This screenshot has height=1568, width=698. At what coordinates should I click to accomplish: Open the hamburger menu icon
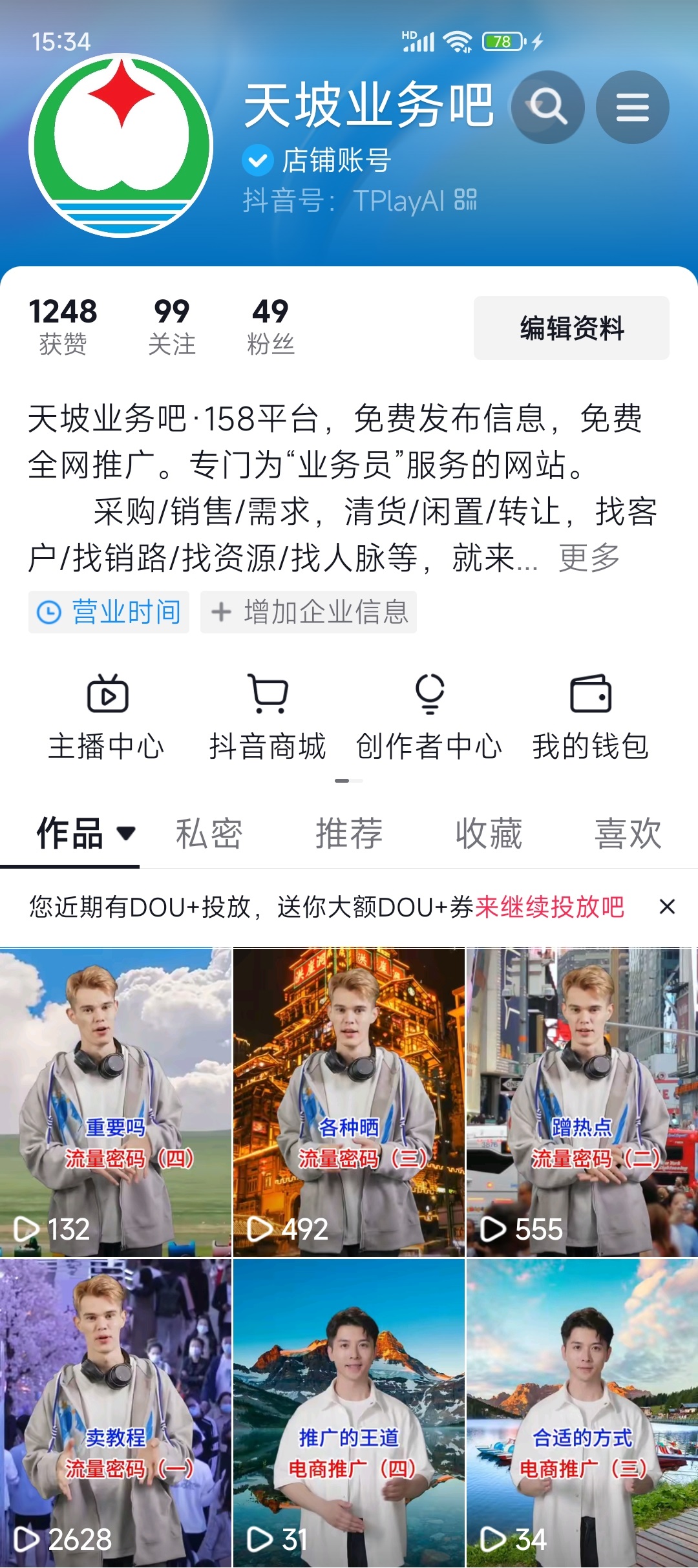point(631,107)
